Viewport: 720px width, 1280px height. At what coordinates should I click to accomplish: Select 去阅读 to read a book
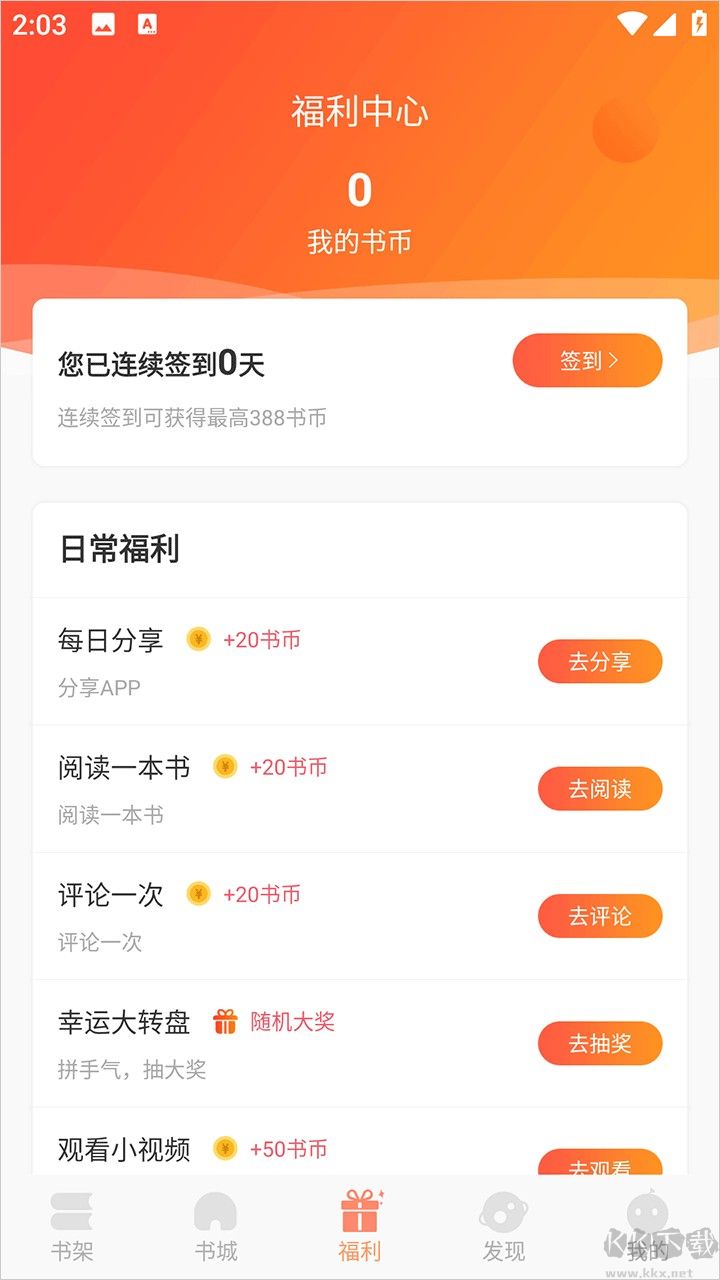600,788
